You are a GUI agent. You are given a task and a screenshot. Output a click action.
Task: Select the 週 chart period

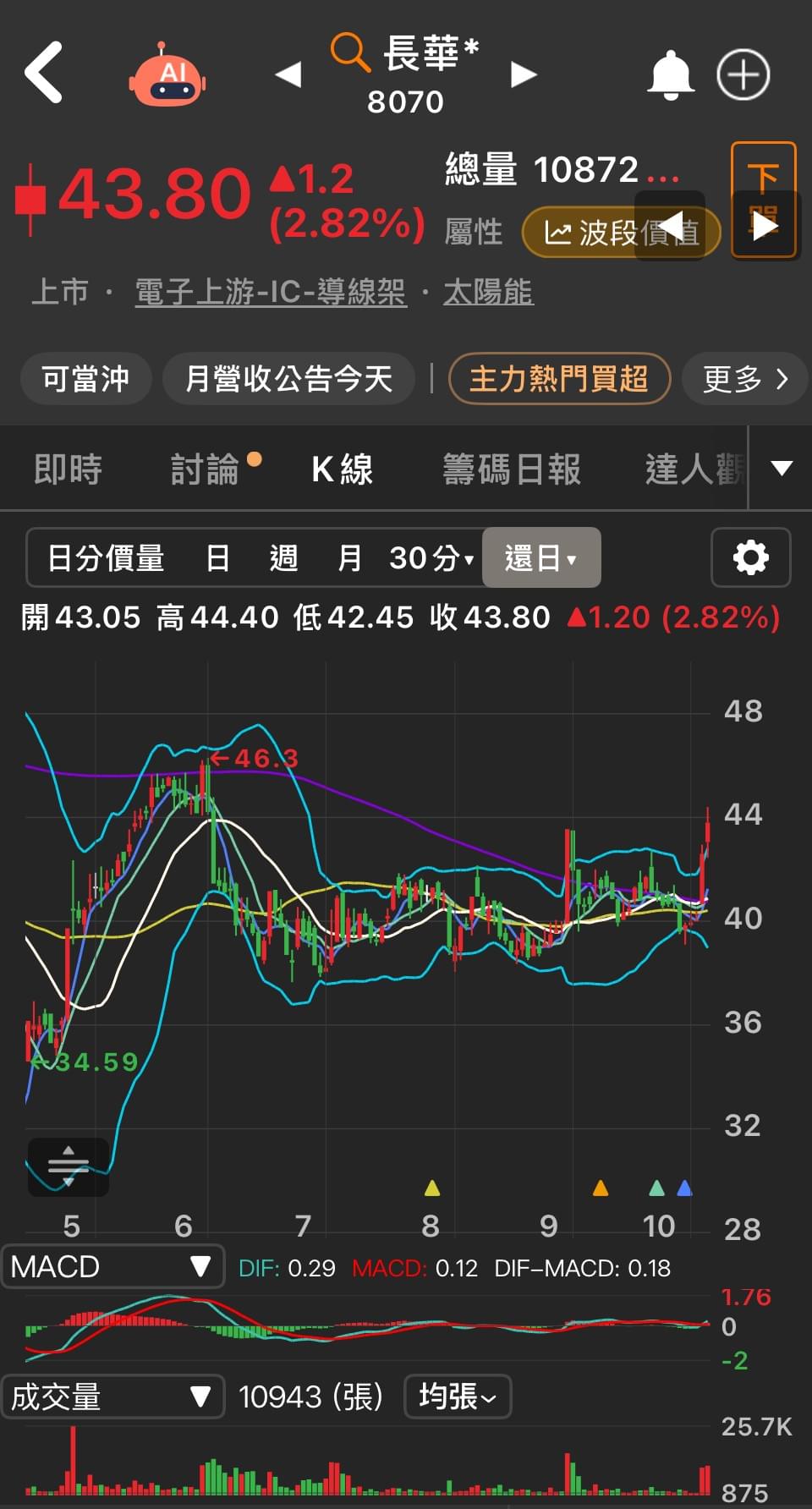coord(283,558)
